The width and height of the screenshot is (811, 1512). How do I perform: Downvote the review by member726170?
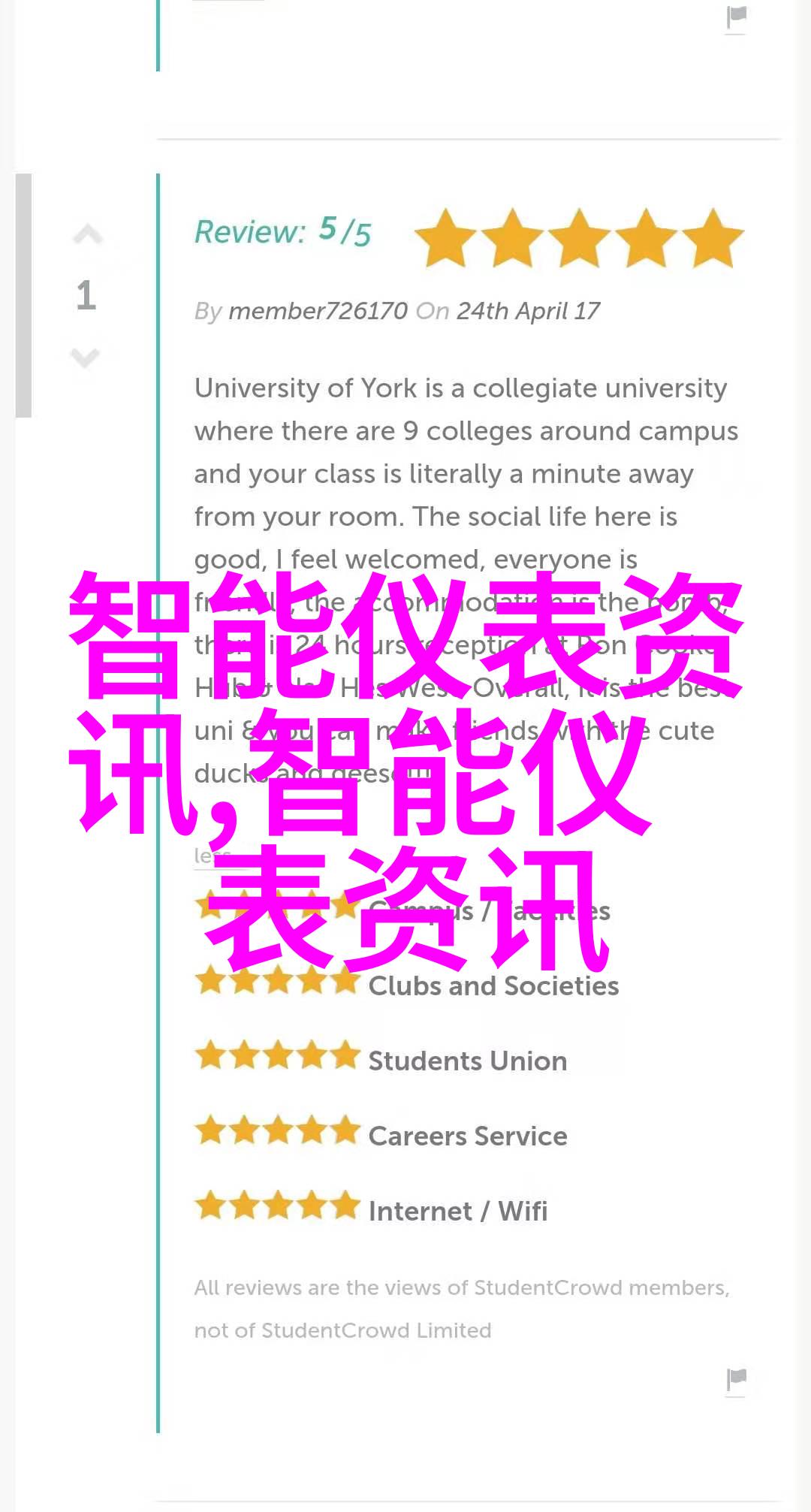(x=86, y=357)
